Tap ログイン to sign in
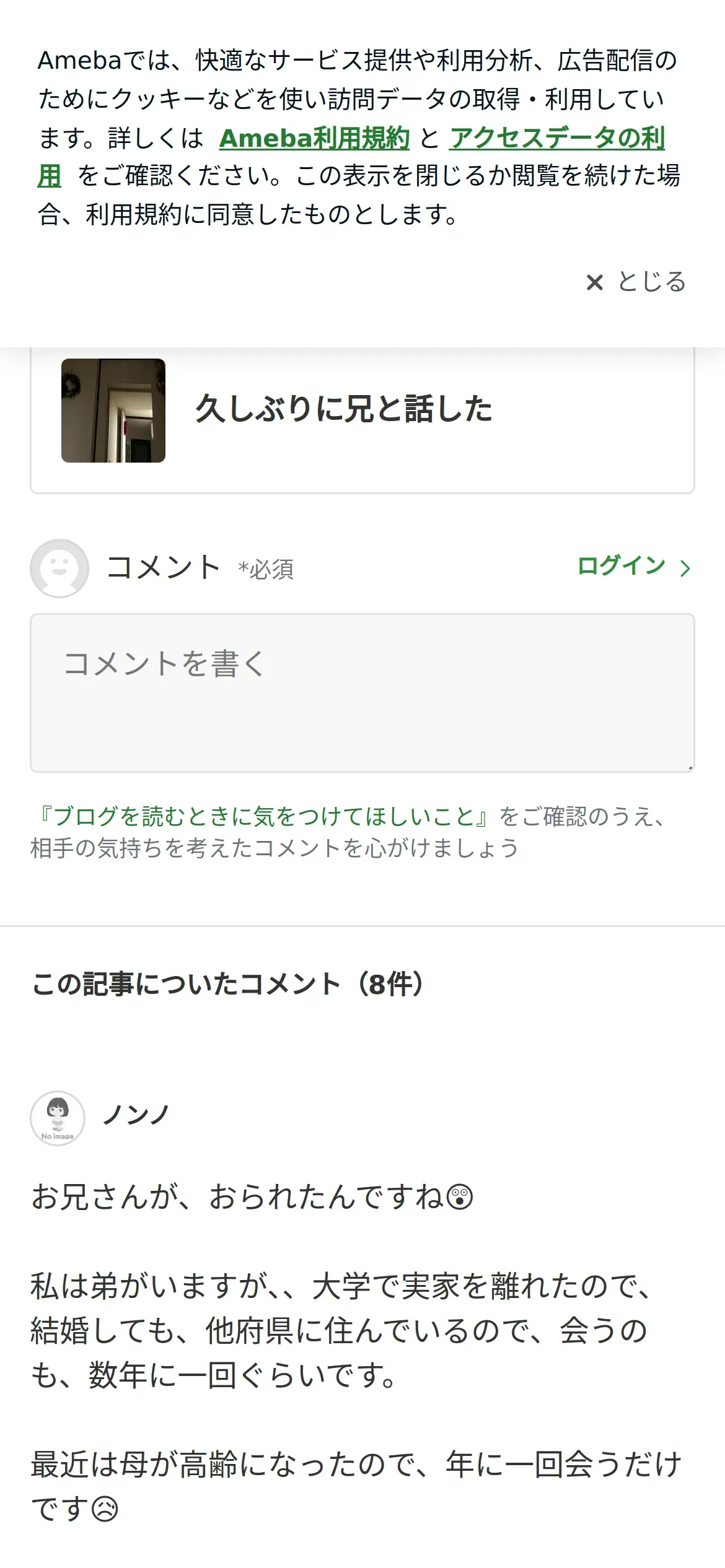Viewport: 725px width, 1568px height. click(633, 566)
